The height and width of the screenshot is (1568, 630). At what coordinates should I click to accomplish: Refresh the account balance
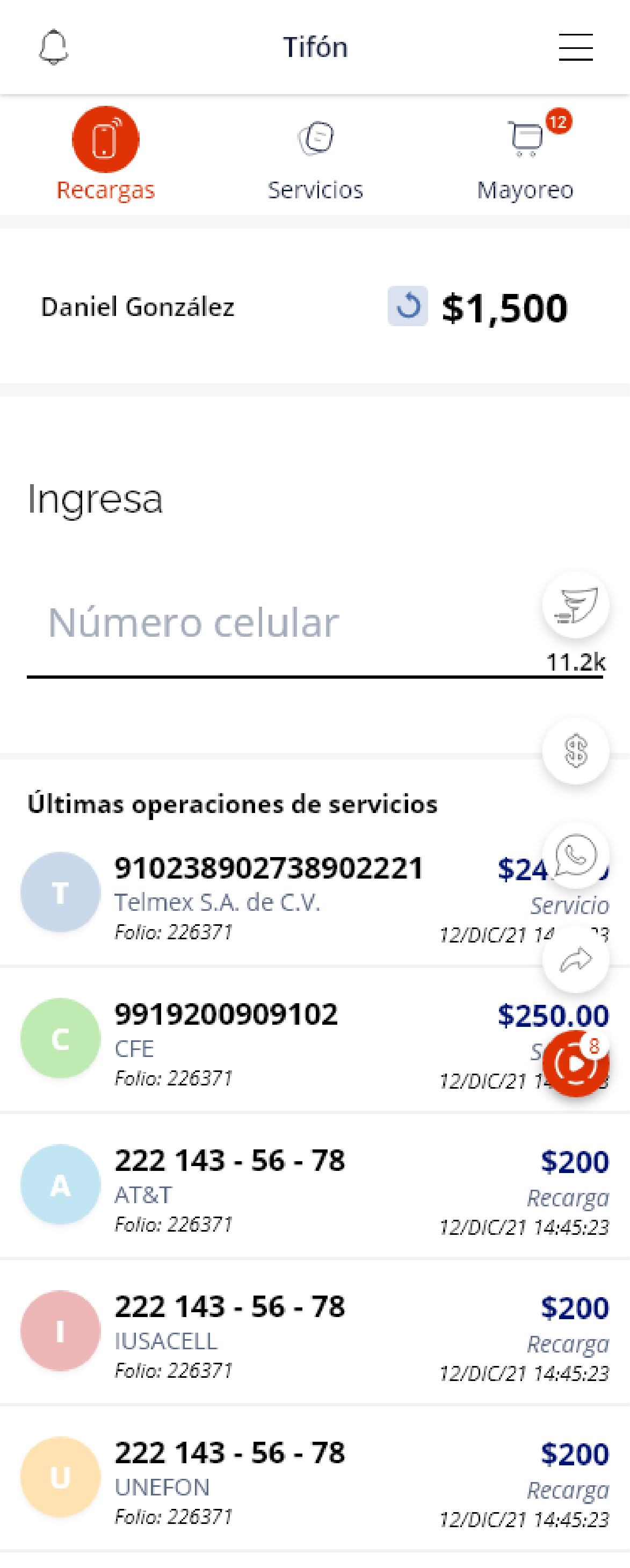point(408,306)
